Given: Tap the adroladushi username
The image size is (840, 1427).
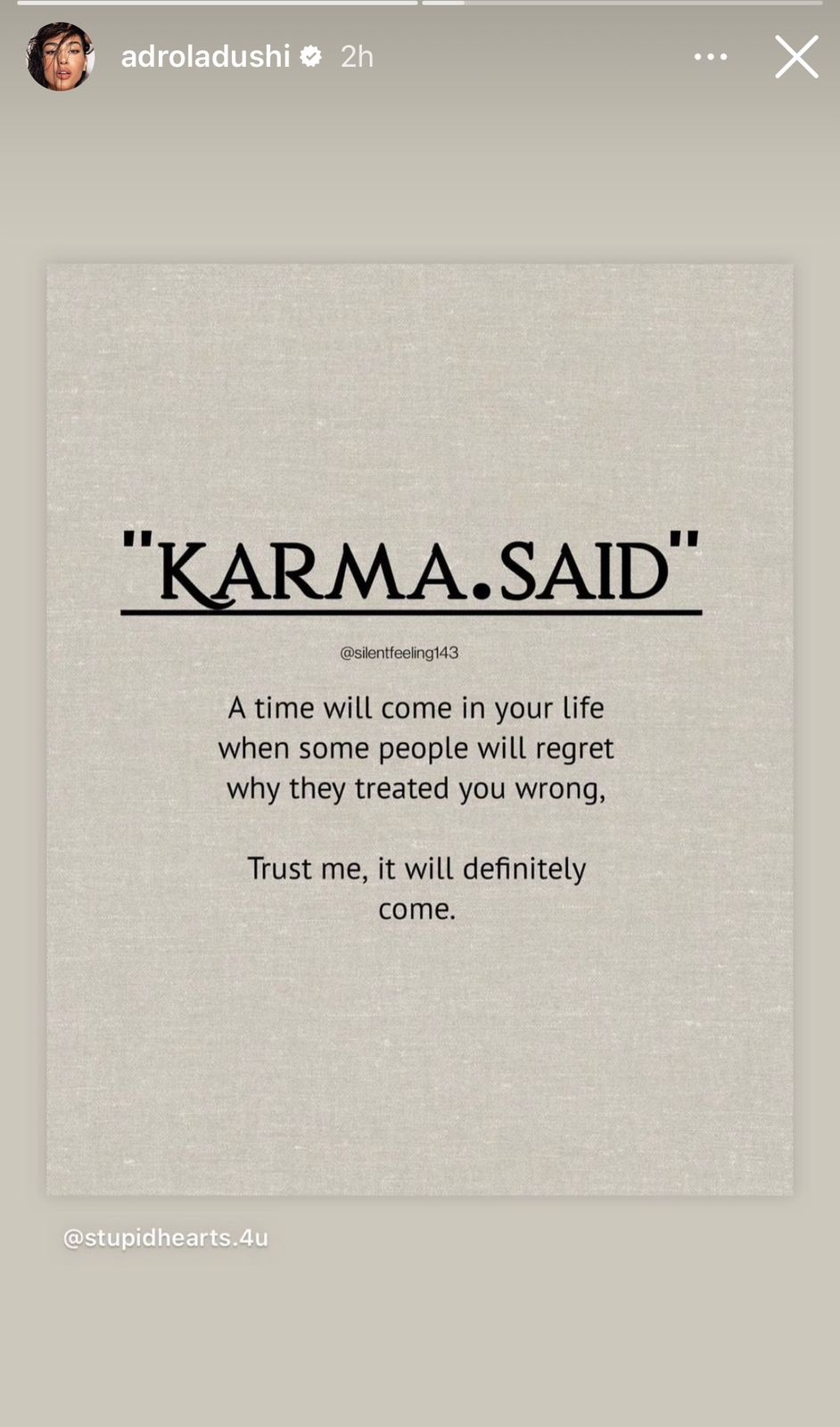Looking at the screenshot, I should click(x=205, y=57).
